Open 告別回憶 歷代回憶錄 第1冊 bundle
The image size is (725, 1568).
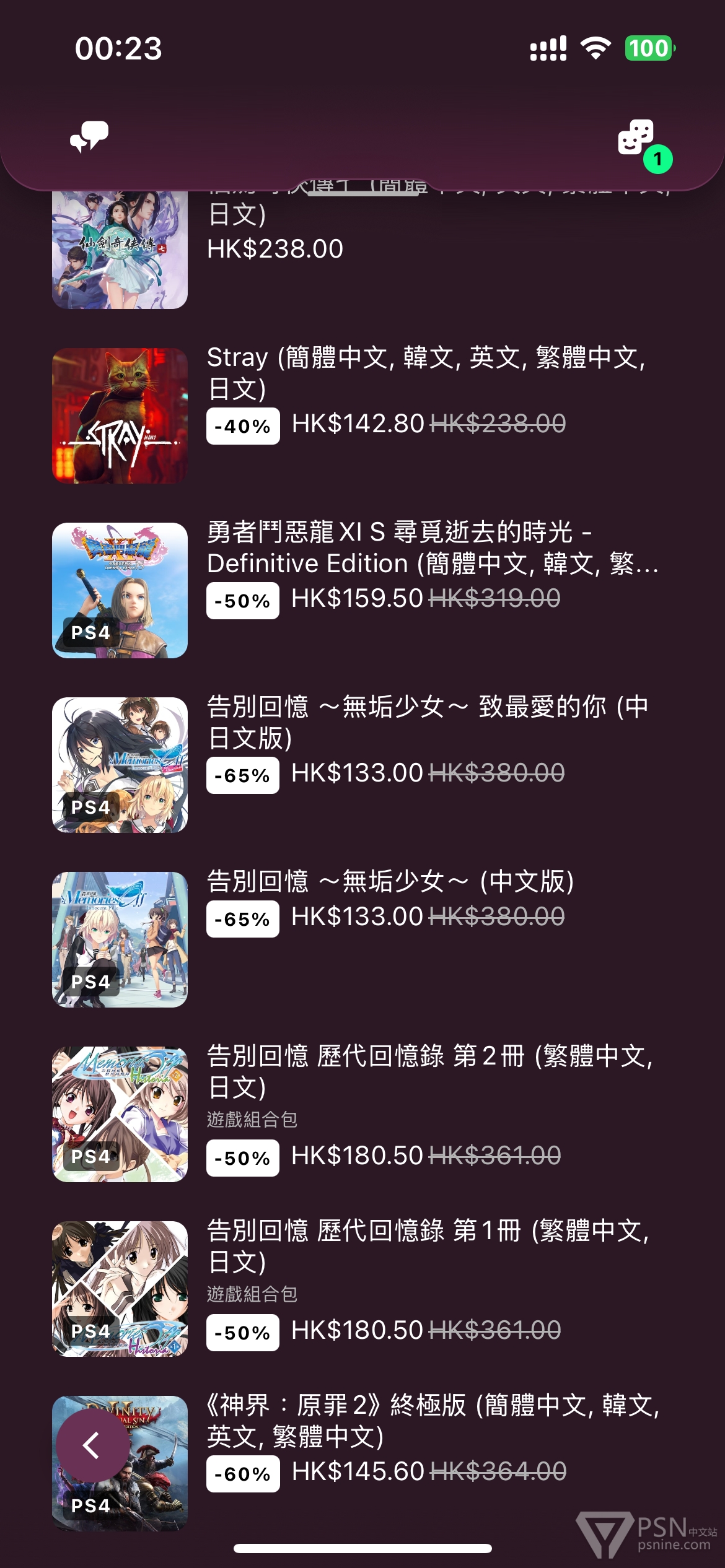point(362,1289)
